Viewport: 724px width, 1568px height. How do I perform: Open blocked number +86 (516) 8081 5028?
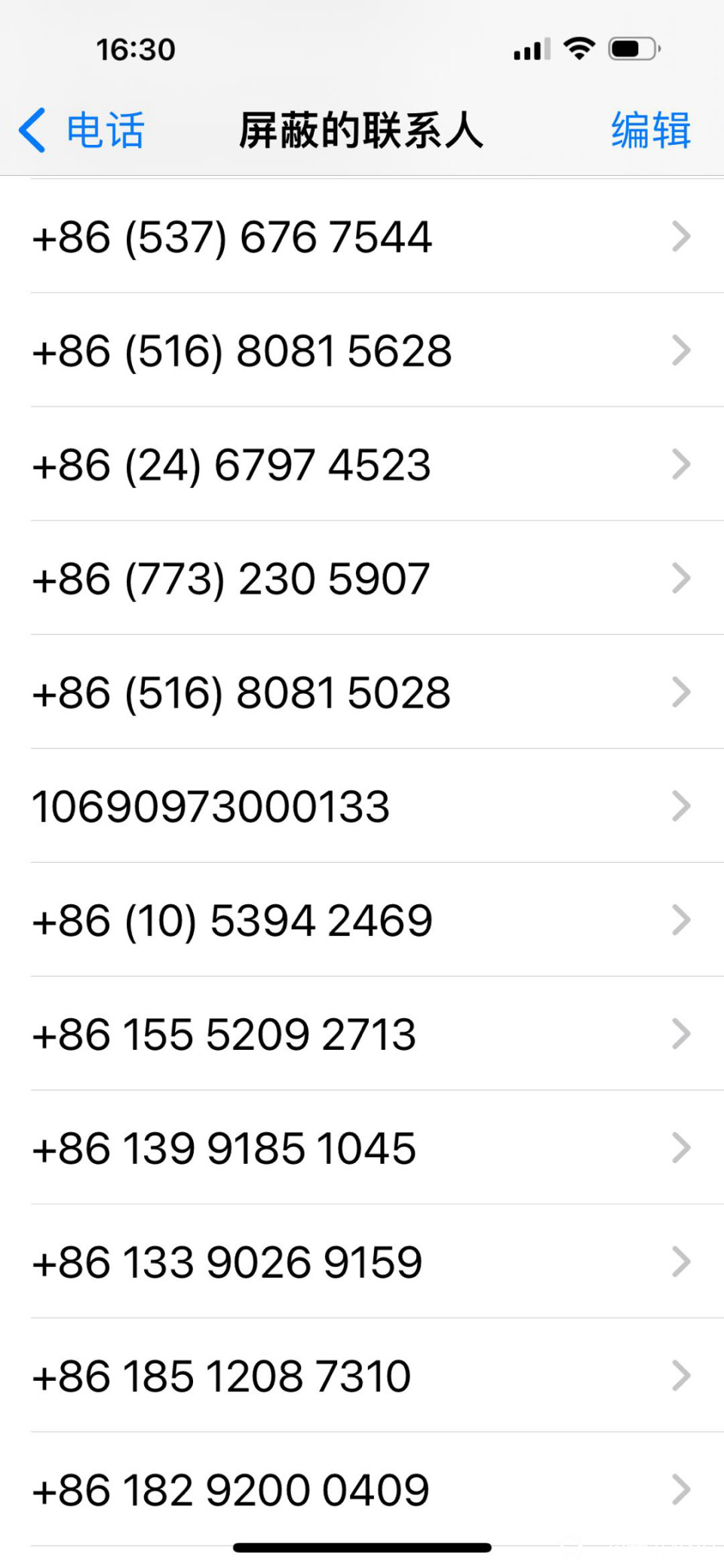tap(362, 692)
